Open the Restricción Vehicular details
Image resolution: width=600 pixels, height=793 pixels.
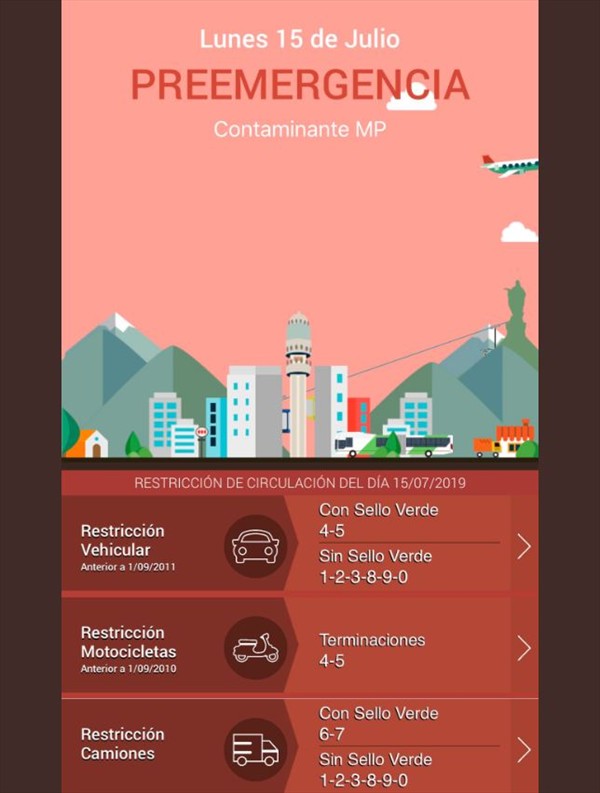pos(523,546)
